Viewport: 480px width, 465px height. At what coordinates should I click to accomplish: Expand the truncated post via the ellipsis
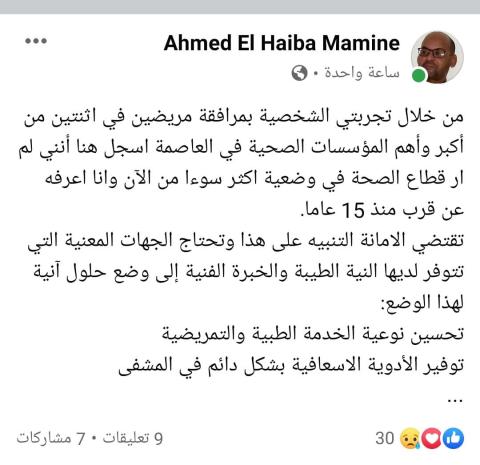[x=455, y=401]
